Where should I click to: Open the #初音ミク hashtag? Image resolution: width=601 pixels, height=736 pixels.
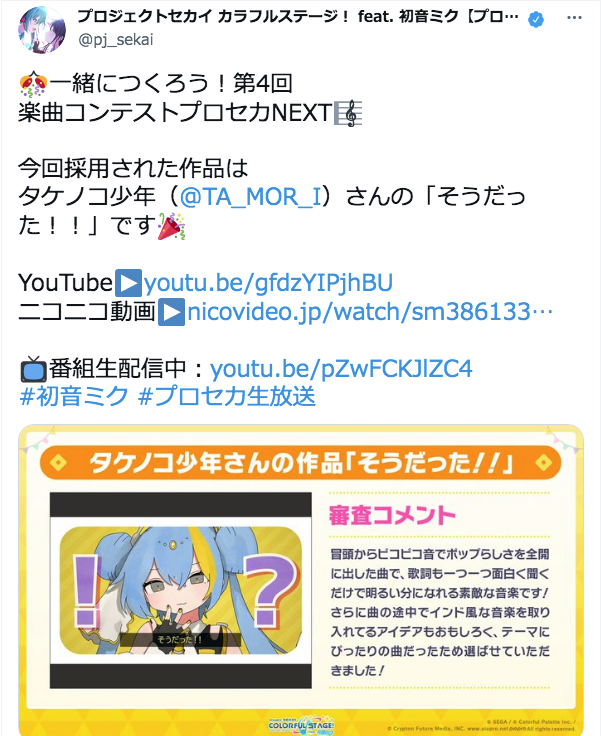(x=74, y=396)
